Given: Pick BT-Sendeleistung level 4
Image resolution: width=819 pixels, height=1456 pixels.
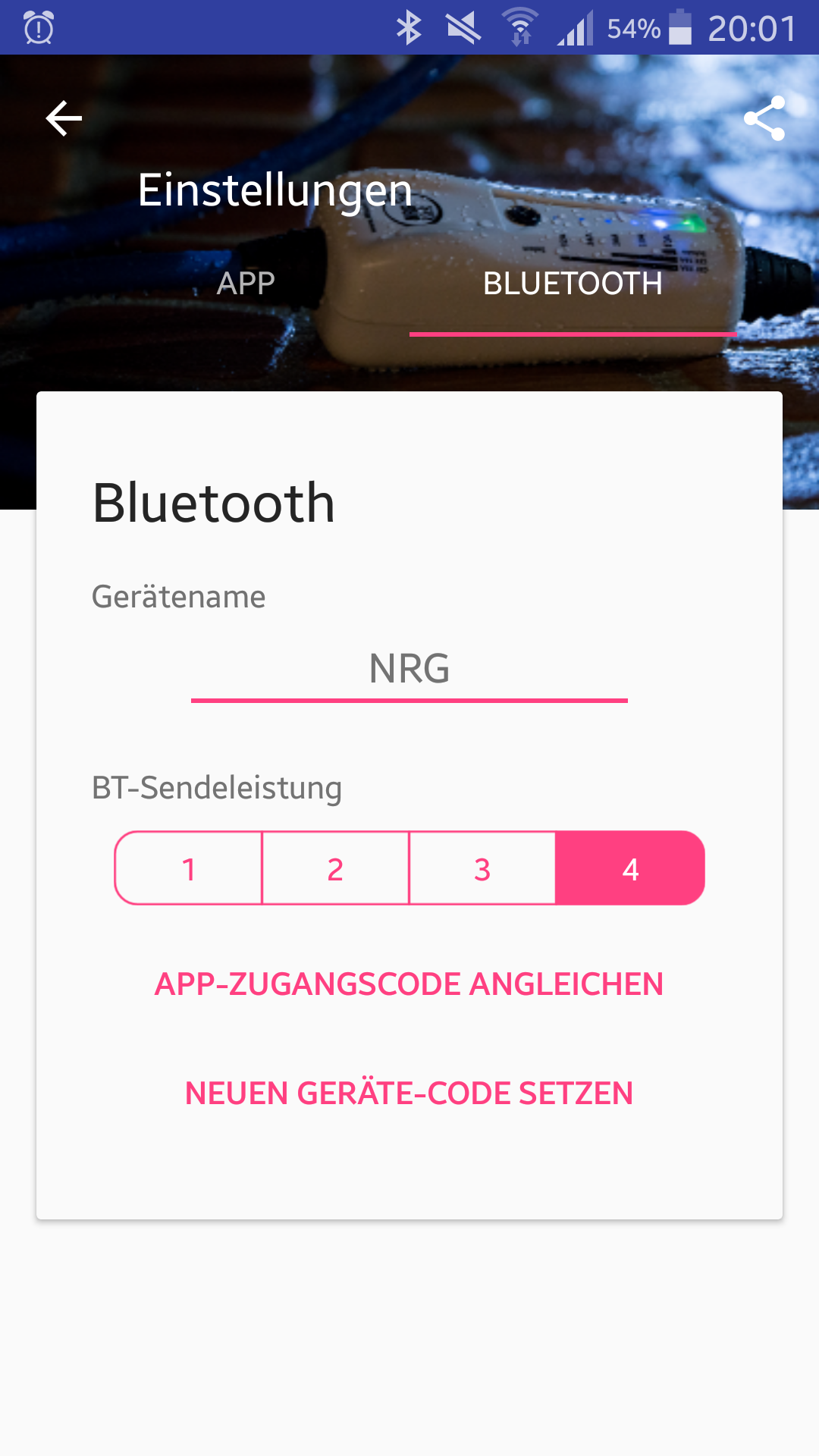Looking at the screenshot, I should pos(630,869).
